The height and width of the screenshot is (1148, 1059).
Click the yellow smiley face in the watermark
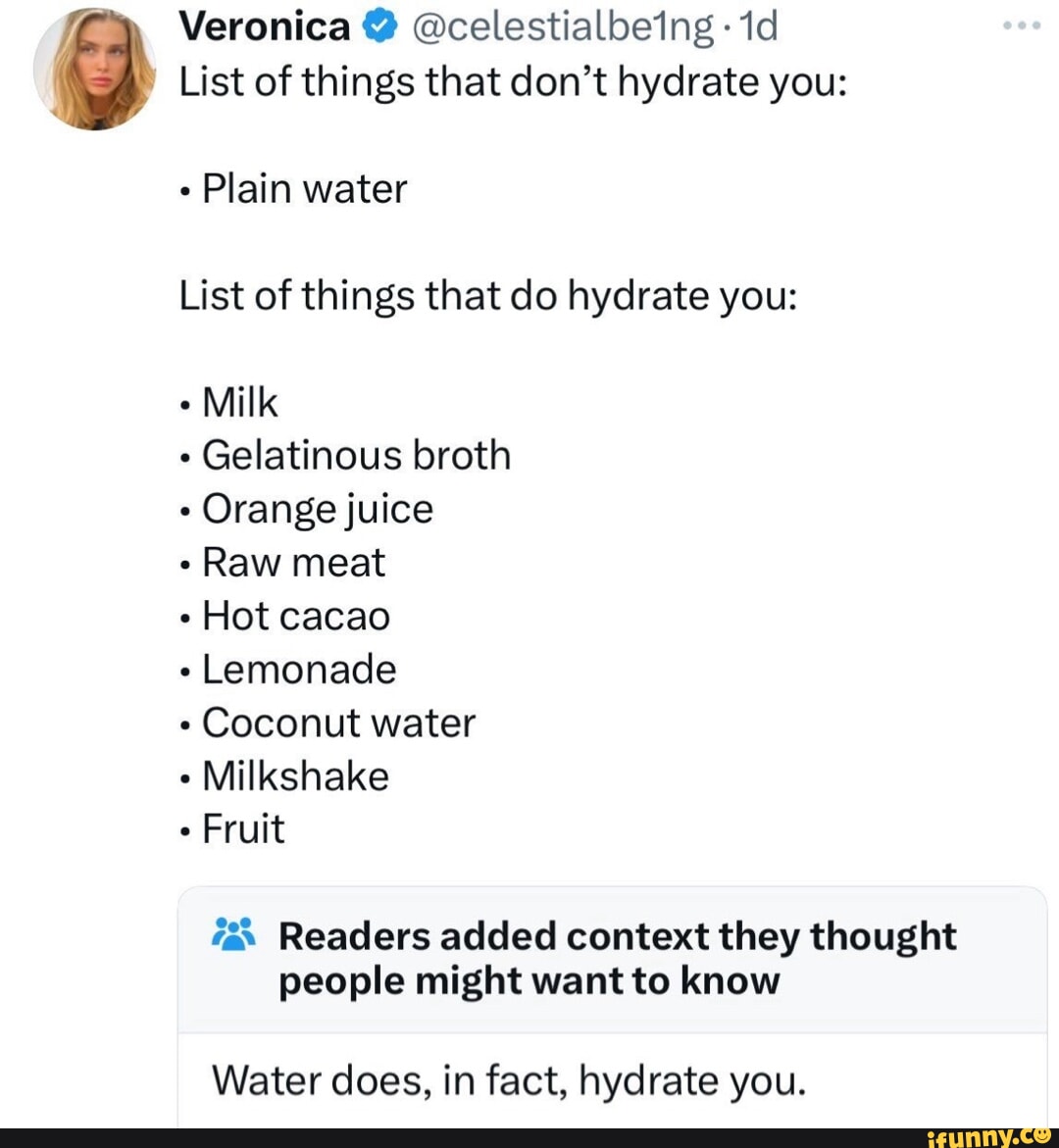1045,1134
